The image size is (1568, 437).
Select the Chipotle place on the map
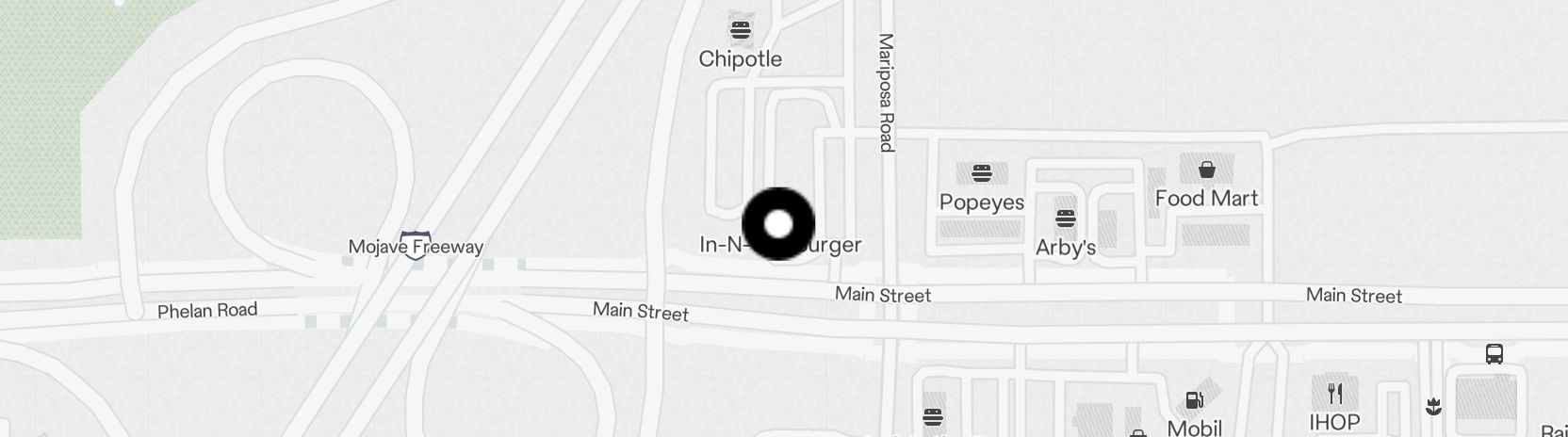tap(741, 30)
